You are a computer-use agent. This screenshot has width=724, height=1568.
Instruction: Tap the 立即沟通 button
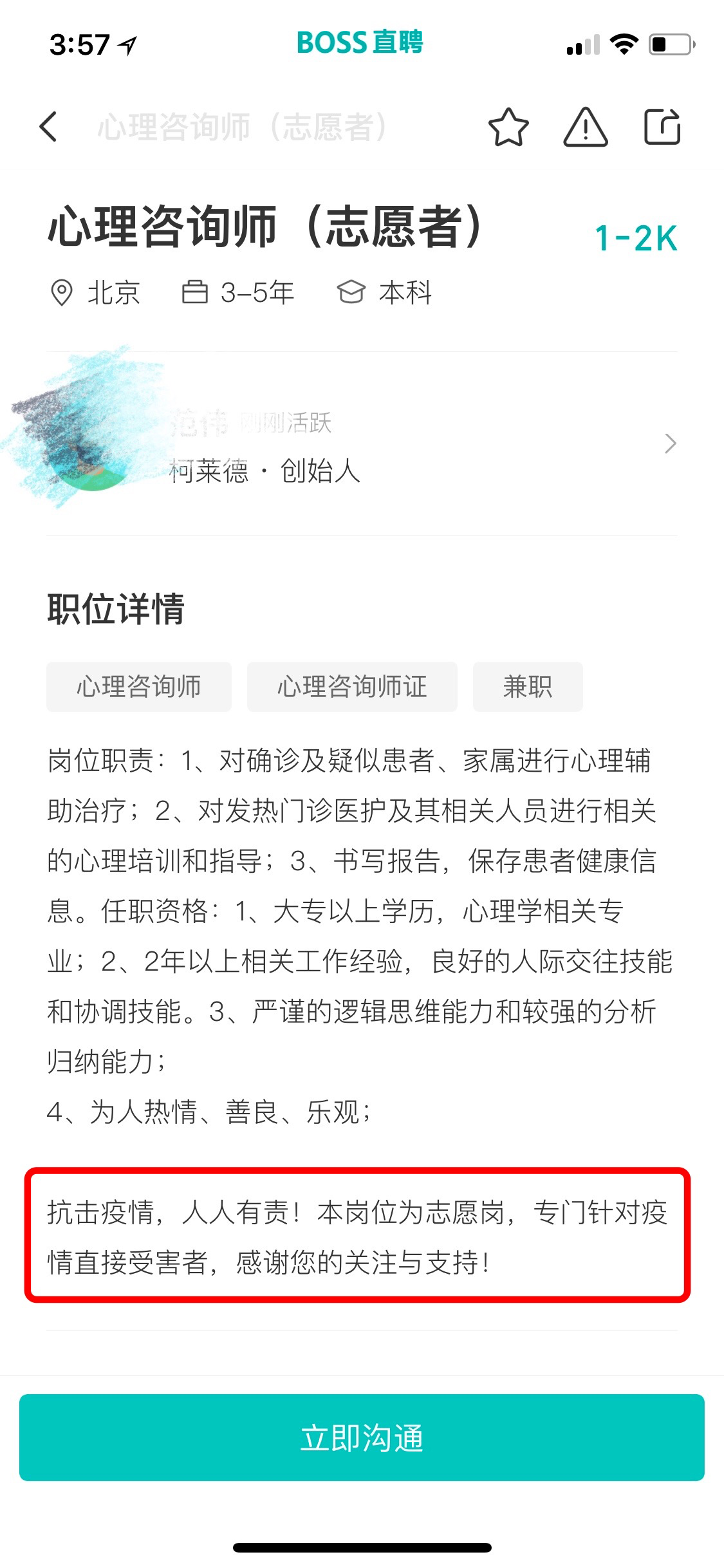tap(362, 1437)
